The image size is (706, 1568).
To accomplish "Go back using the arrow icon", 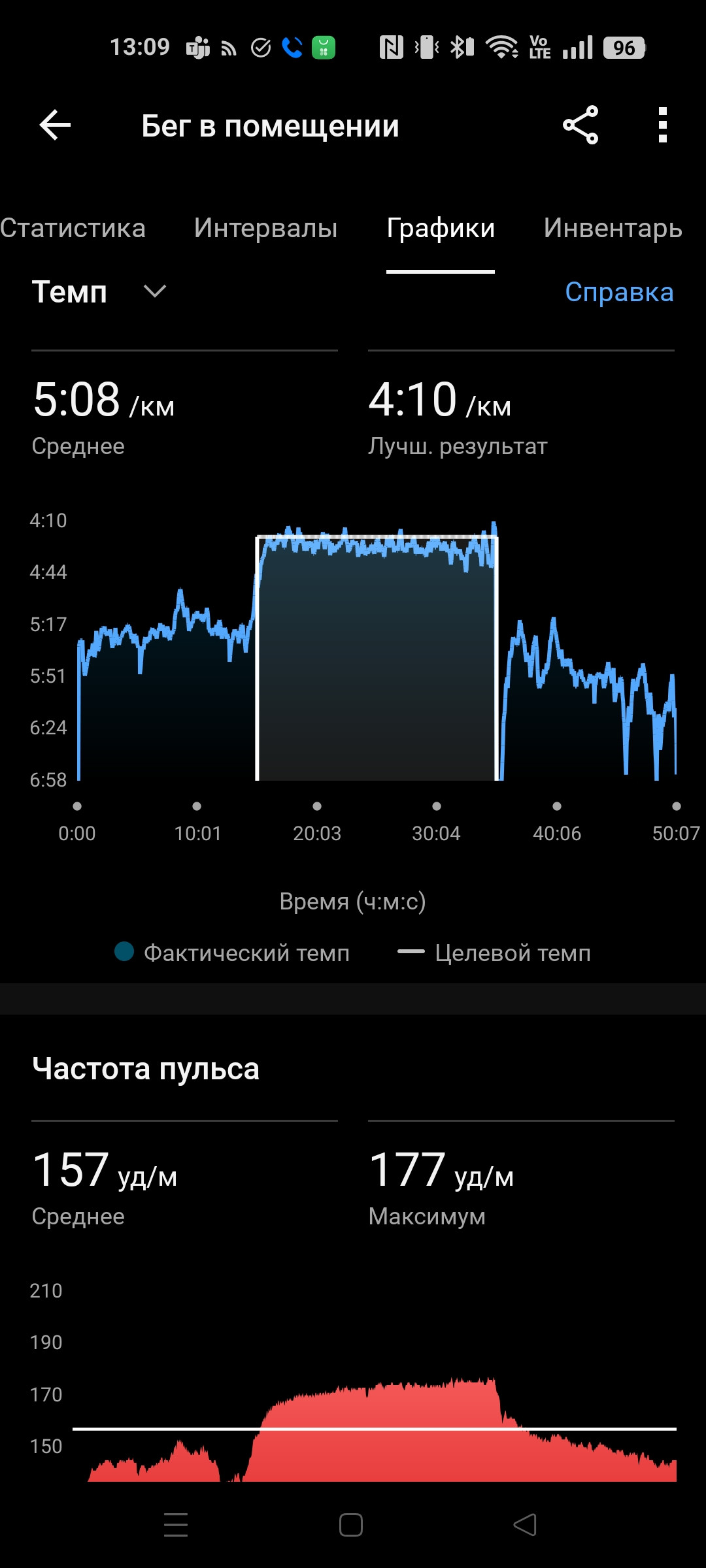I will (x=55, y=125).
